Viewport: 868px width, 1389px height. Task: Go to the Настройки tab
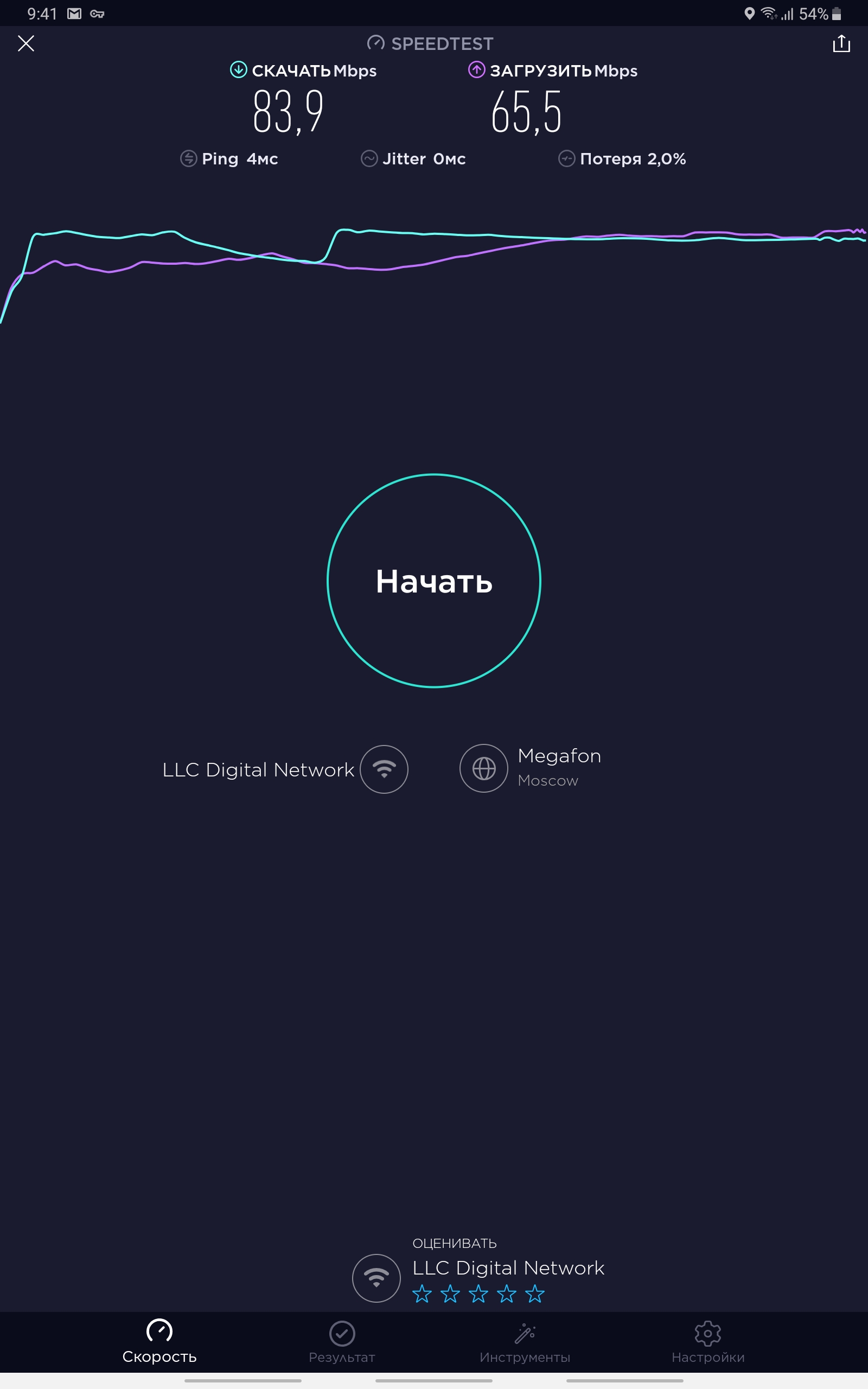tap(708, 1342)
